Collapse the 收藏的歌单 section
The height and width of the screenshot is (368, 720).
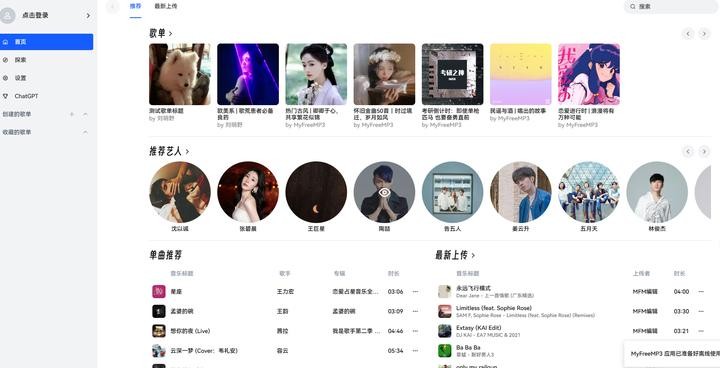85,132
